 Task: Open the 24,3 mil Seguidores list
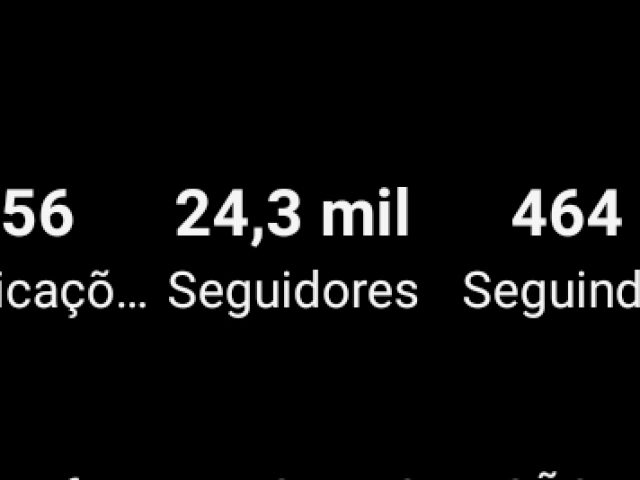(x=292, y=250)
